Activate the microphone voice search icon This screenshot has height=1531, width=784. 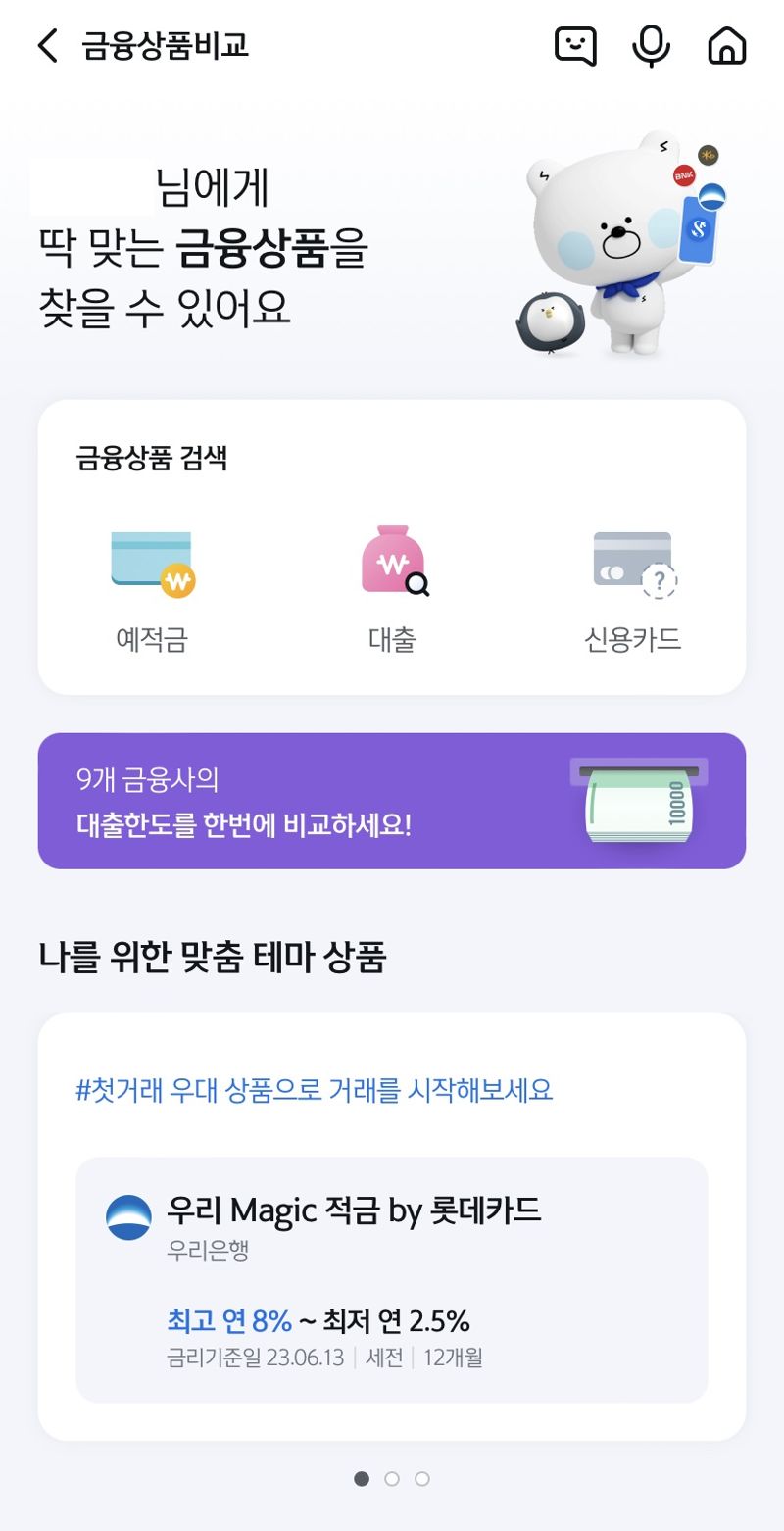point(651,45)
